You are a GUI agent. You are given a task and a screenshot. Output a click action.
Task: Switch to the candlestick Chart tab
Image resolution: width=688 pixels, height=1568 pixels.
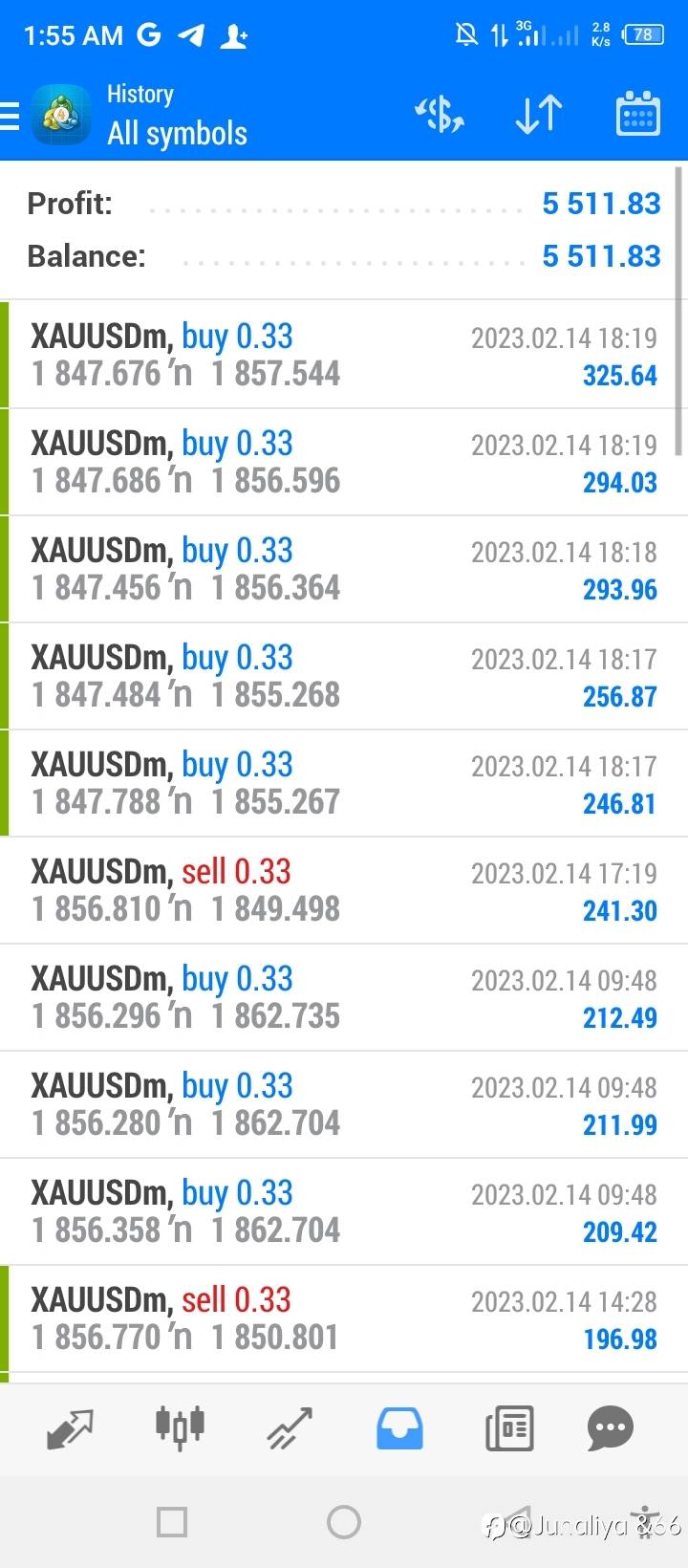coord(180,1427)
